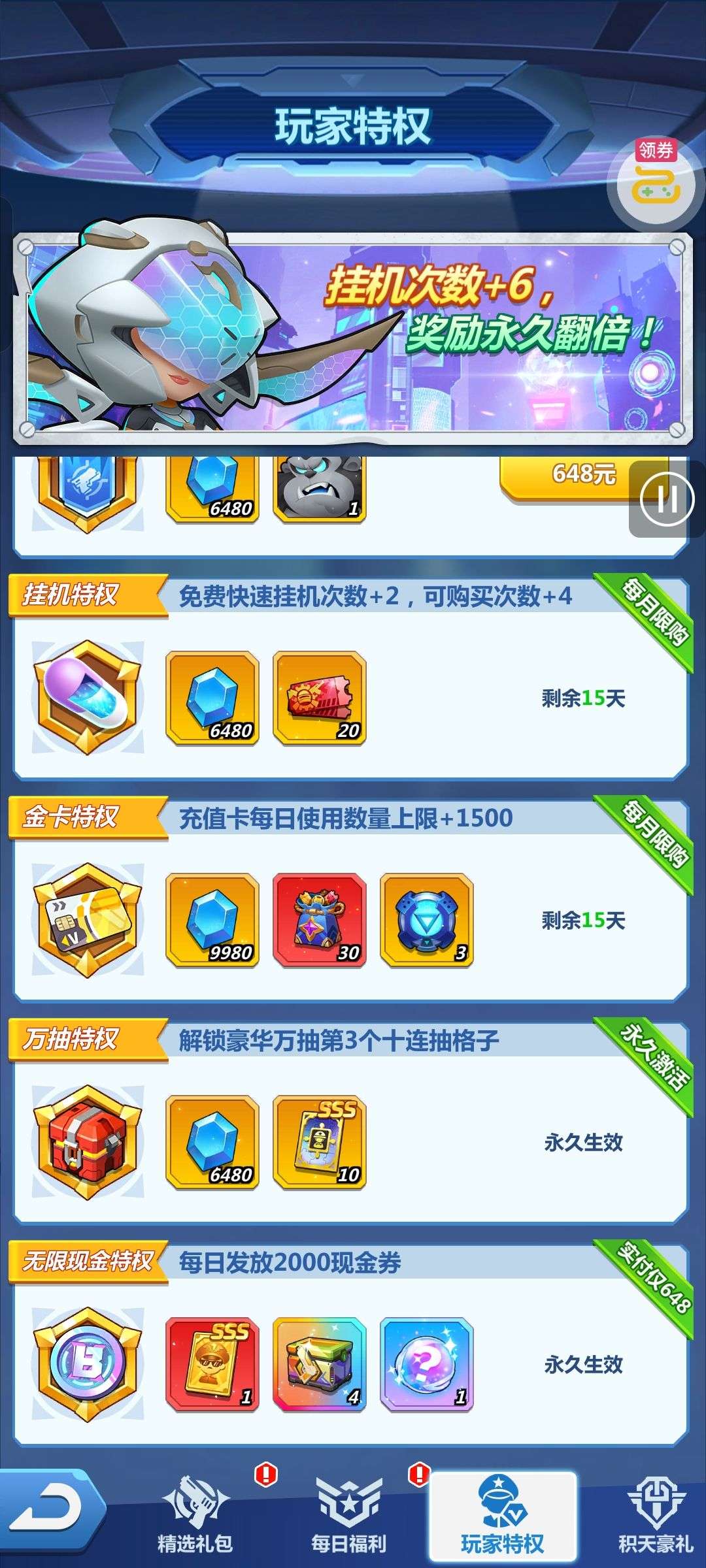Viewport: 706px width, 1568px height.
Task: Switch to the 每日福利 tab
Action: tap(348, 1514)
